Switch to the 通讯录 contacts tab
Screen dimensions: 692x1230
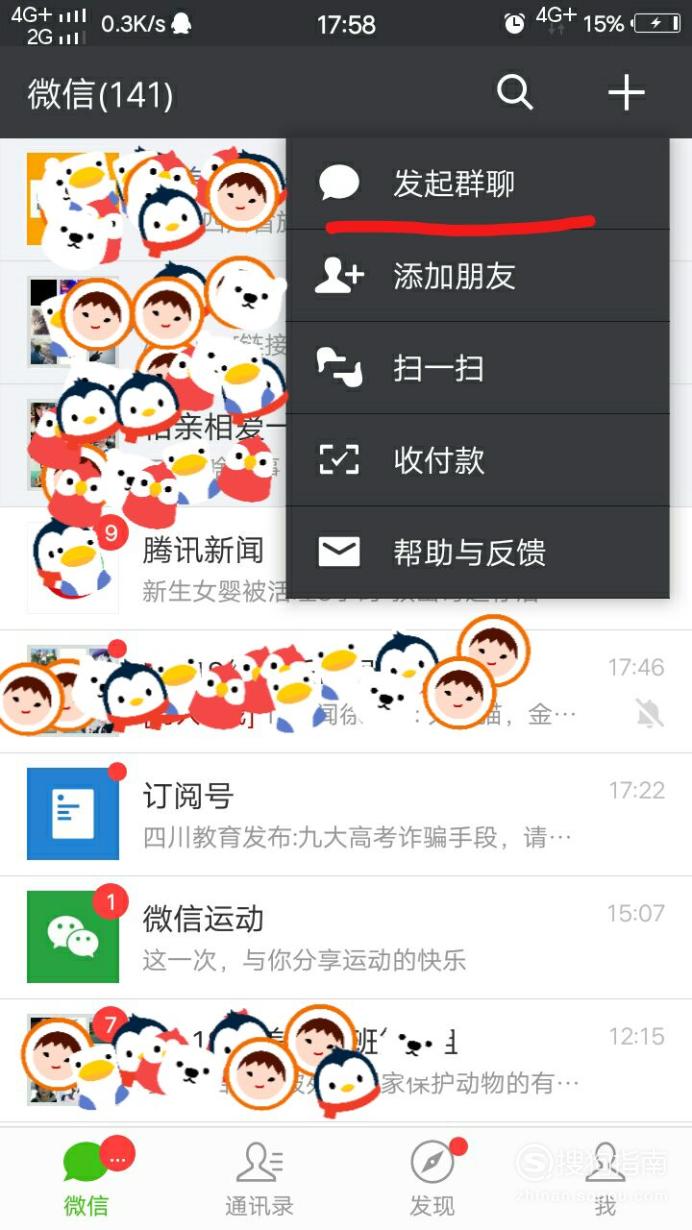259,1179
